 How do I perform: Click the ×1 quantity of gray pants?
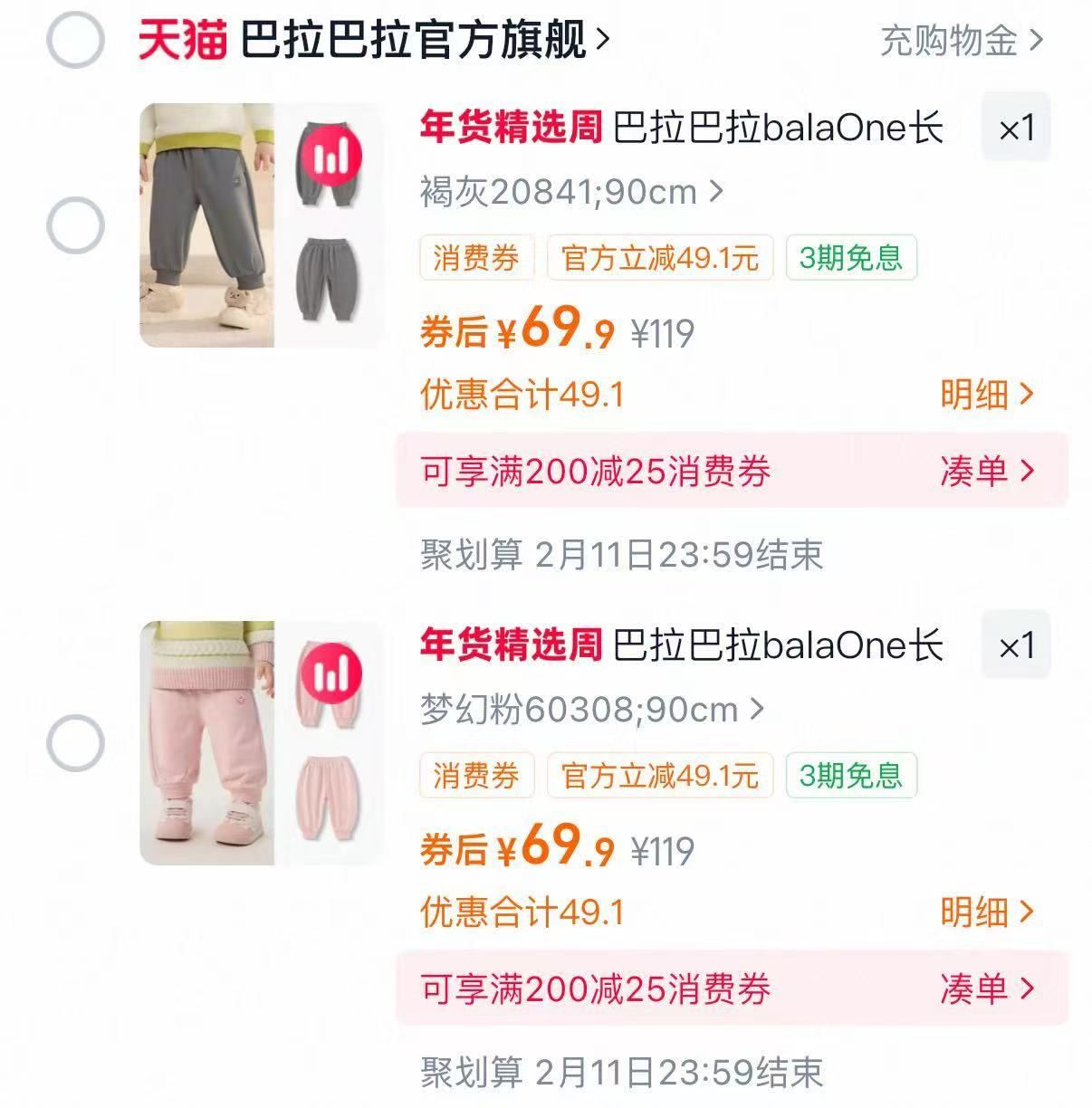tap(1016, 129)
